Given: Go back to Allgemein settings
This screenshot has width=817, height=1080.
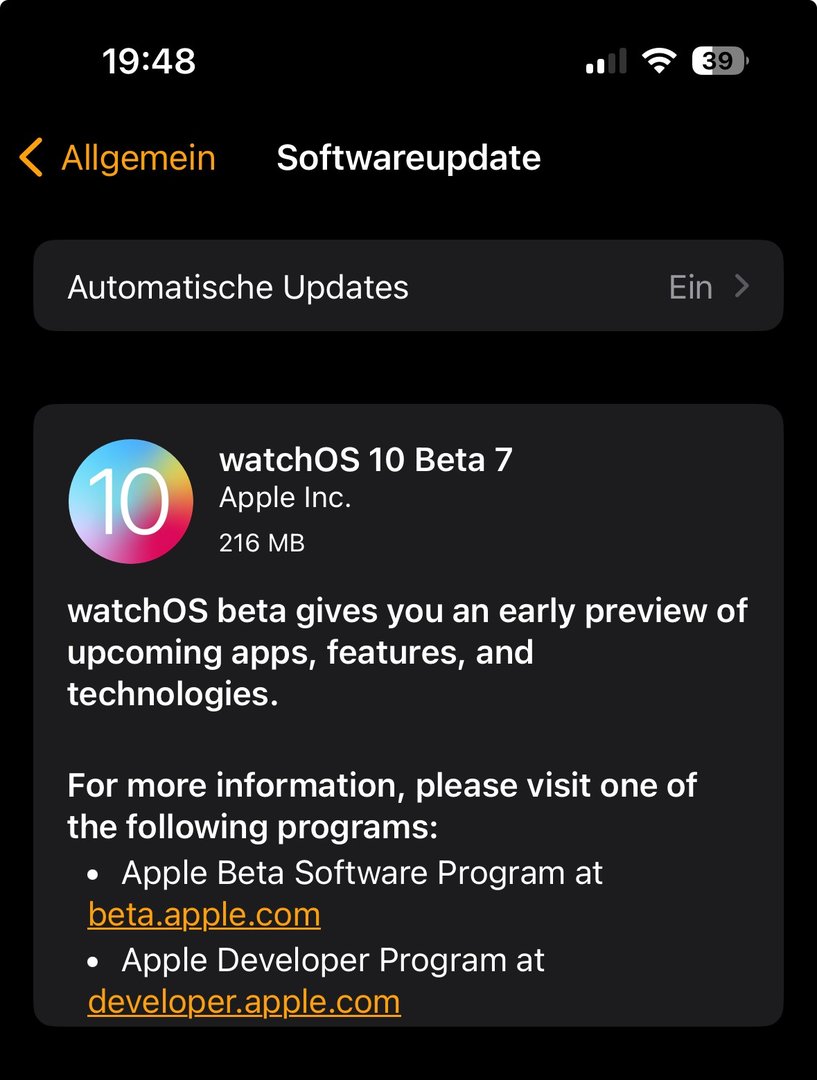Looking at the screenshot, I should 118,158.
